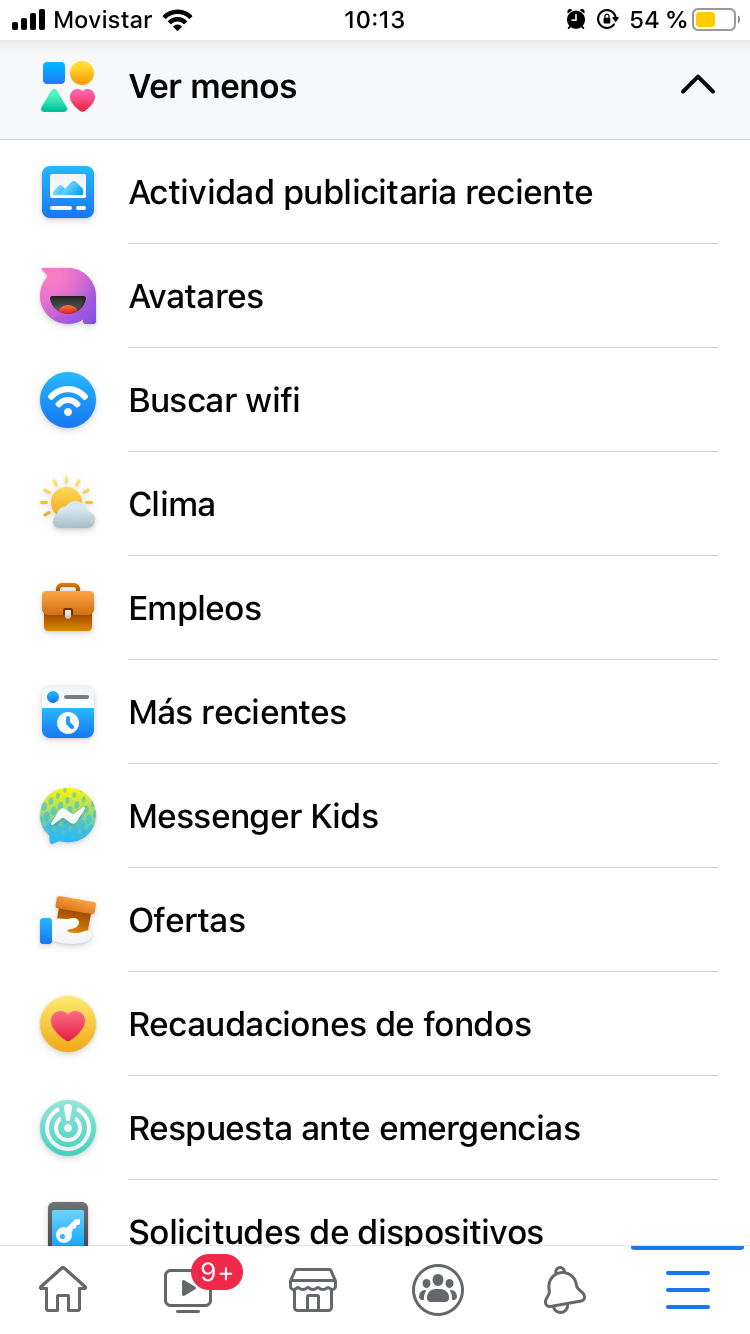Image resolution: width=750 pixels, height=1334 pixels.
Task: Open the Avatares feature icon
Action: [66, 296]
